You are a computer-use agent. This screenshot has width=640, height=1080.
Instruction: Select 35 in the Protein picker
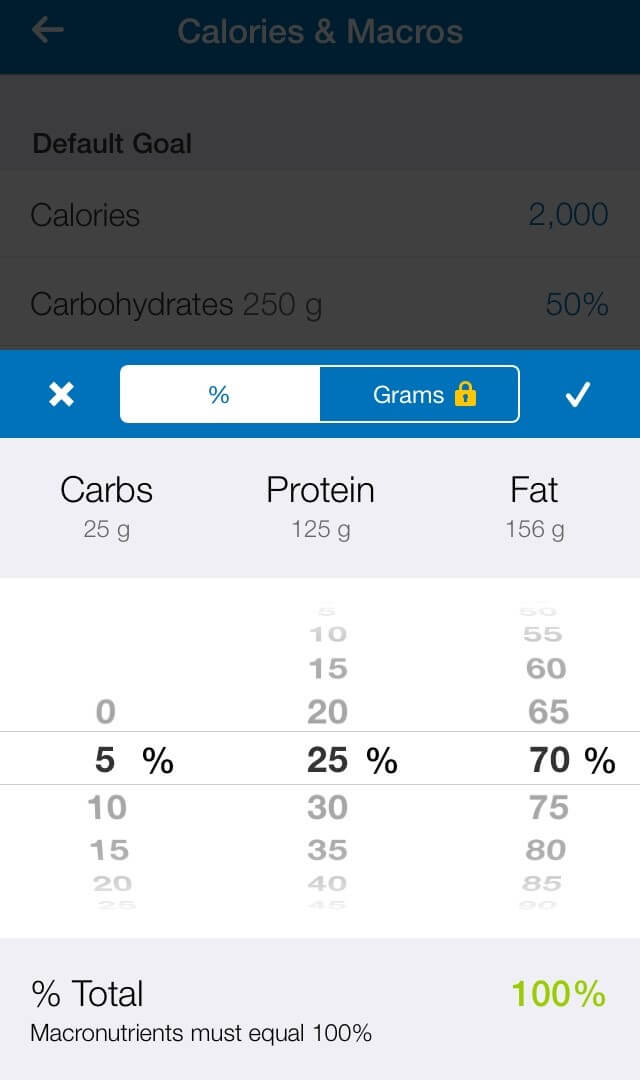pos(327,850)
